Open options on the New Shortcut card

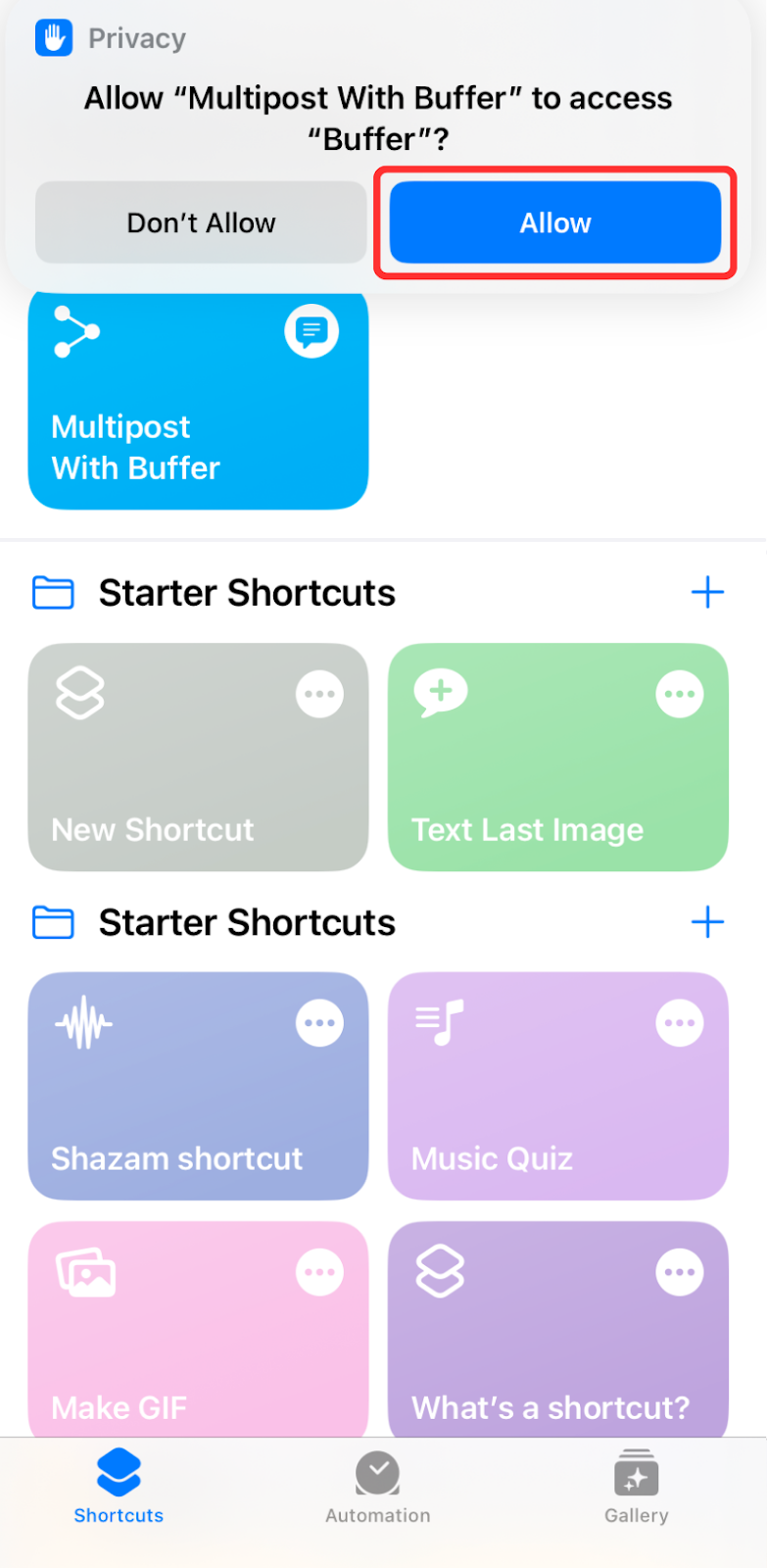pyautogui.click(x=319, y=694)
